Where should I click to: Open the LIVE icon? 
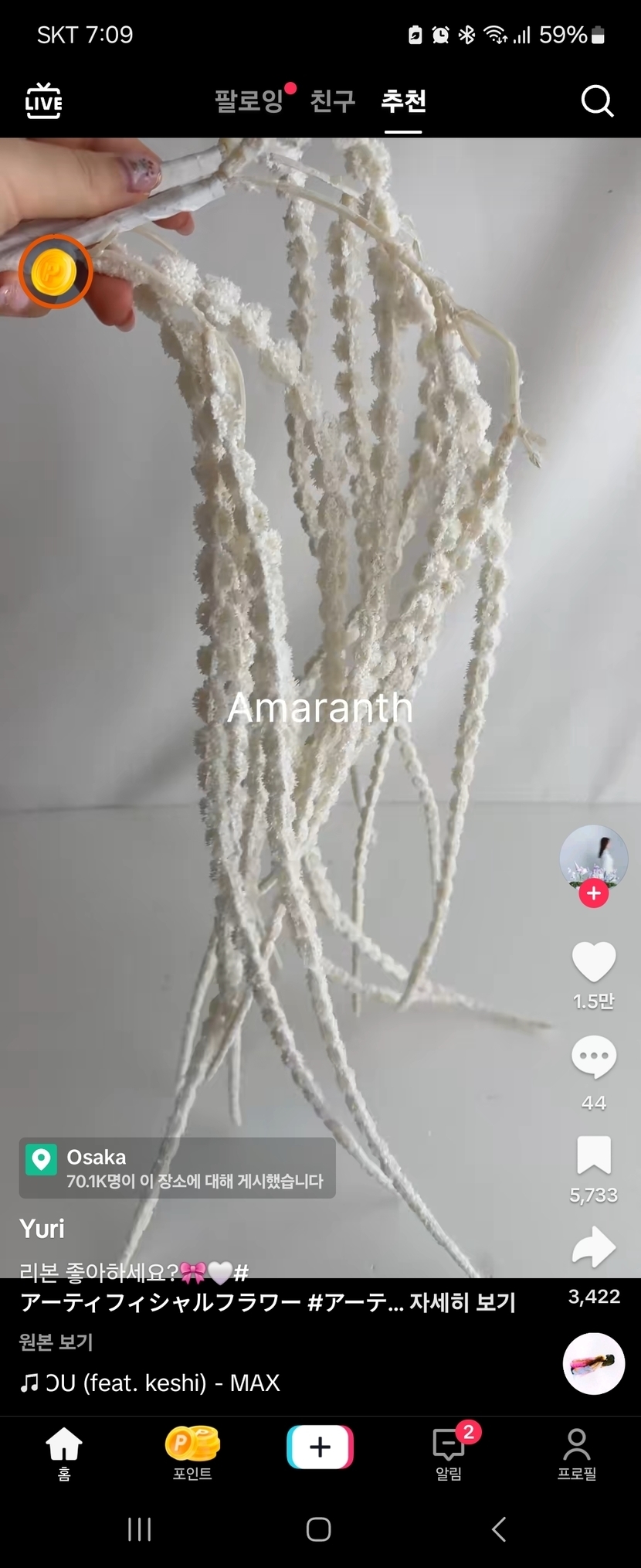pos(43,101)
